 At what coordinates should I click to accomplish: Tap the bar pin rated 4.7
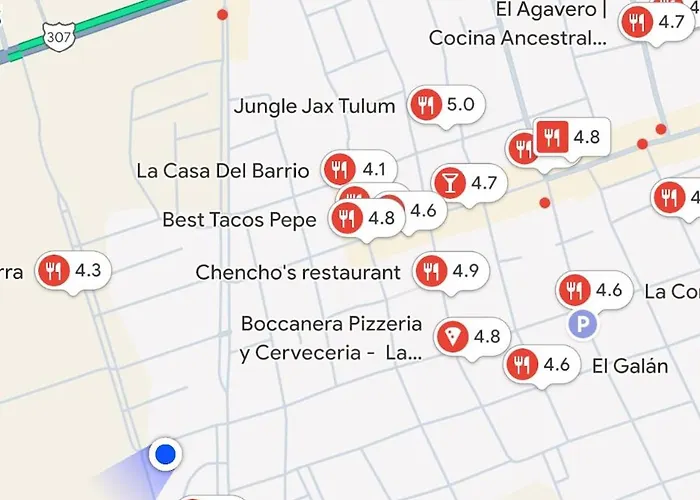click(x=451, y=183)
